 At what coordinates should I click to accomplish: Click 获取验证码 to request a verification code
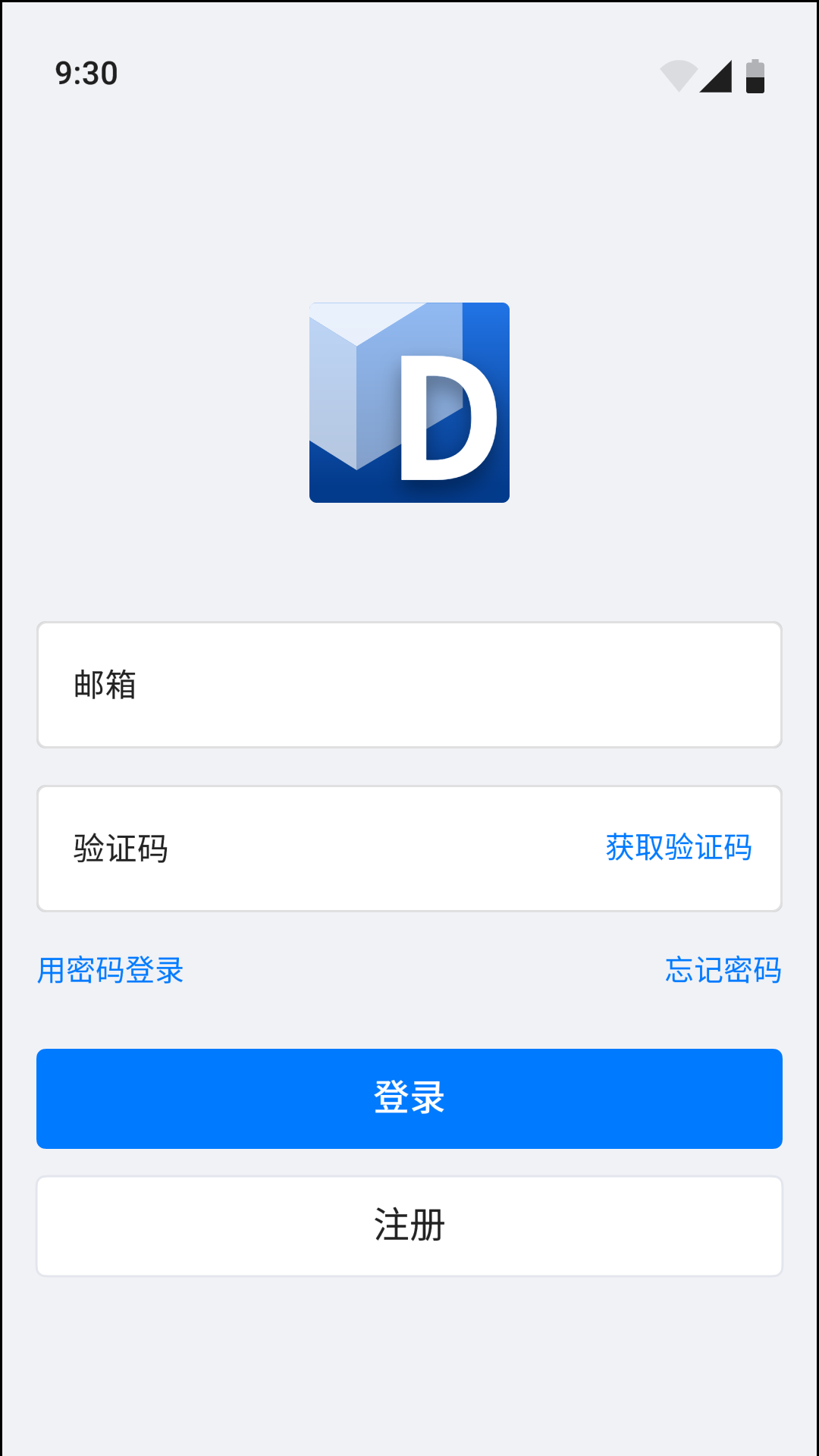click(677, 849)
